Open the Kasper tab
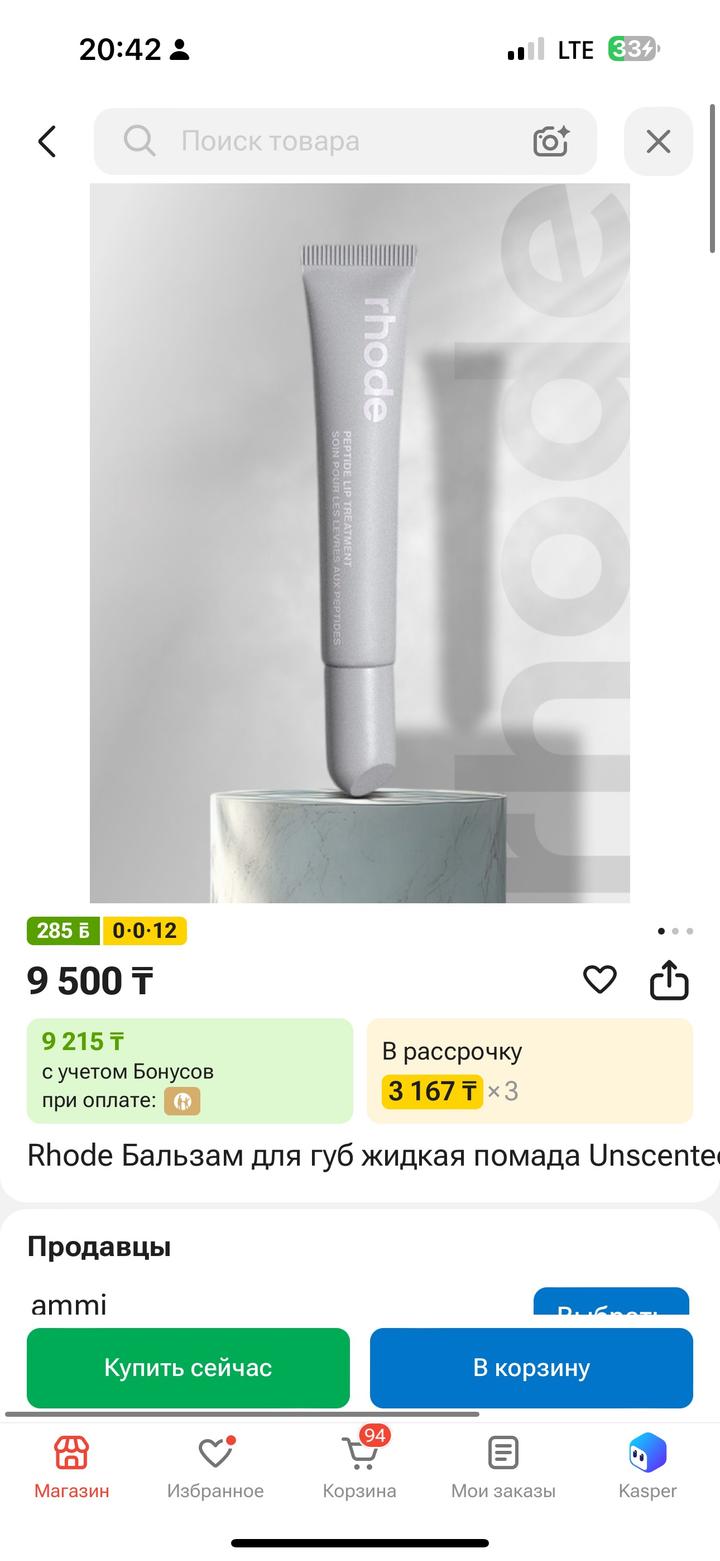720x1561 pixels. 647,1467
